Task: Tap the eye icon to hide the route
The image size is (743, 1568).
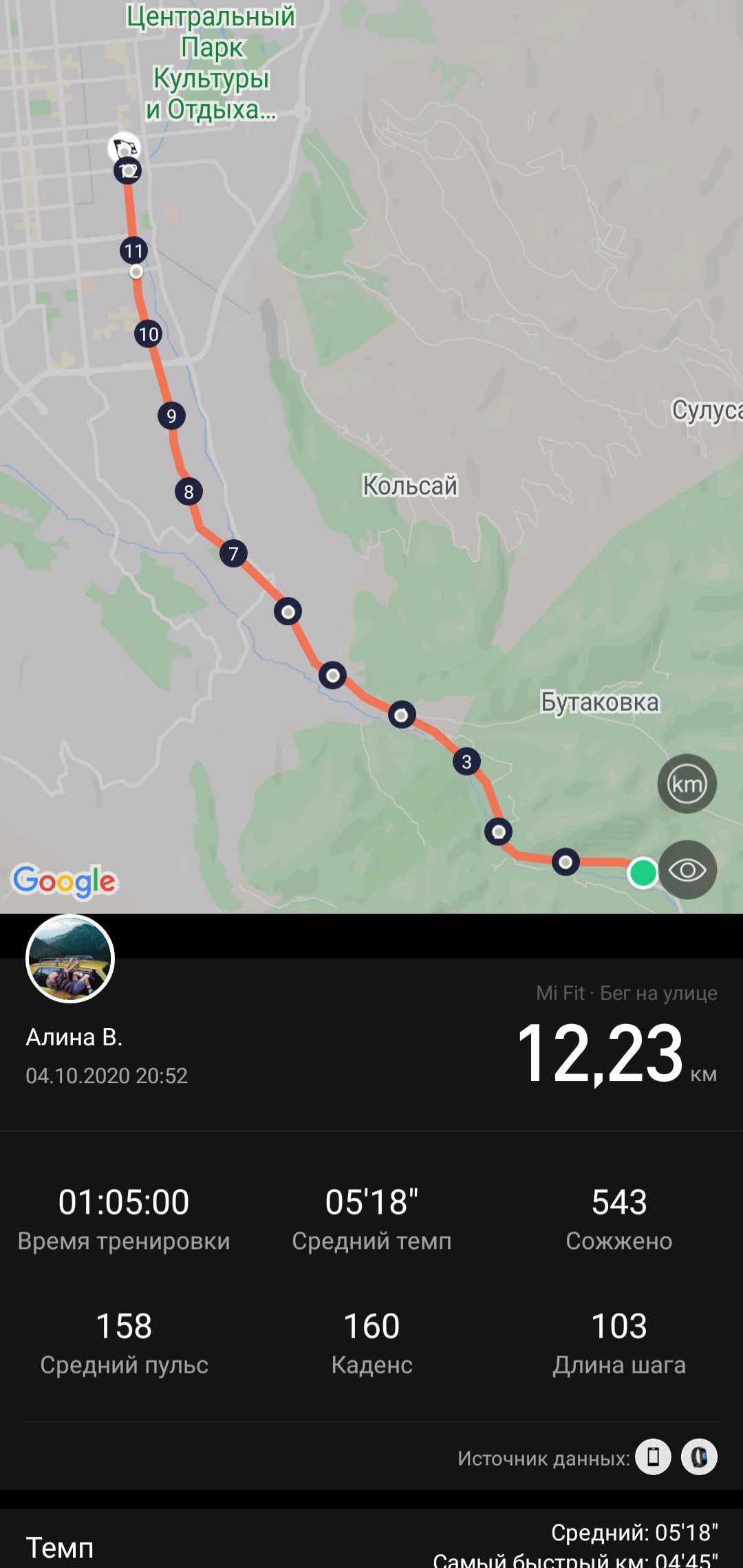Action: tap(687, 870)
